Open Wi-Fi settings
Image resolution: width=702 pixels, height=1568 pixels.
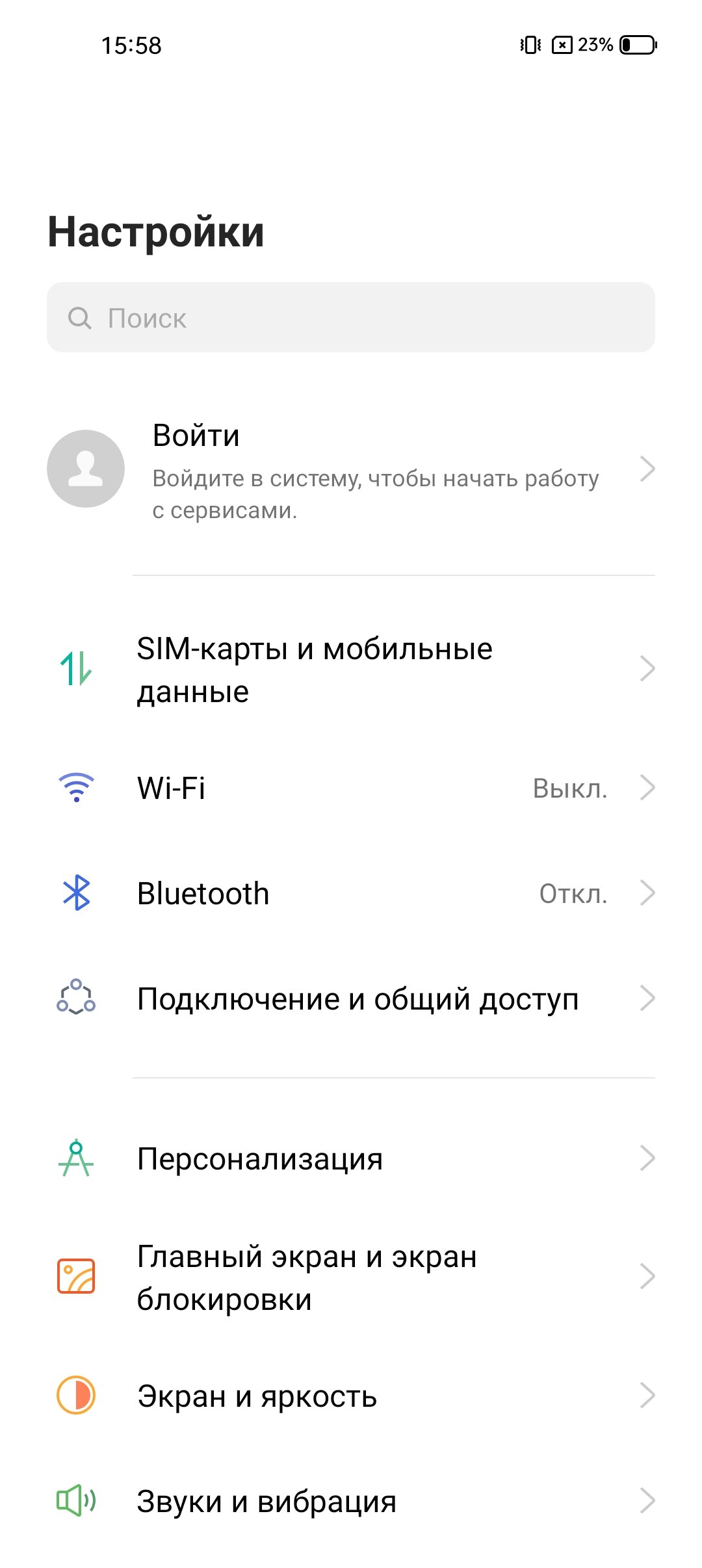click(351, 788)
